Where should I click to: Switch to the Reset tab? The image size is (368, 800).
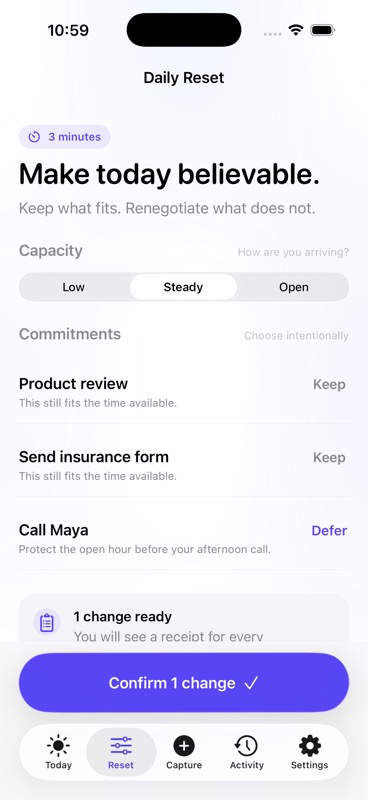(121, 752)
